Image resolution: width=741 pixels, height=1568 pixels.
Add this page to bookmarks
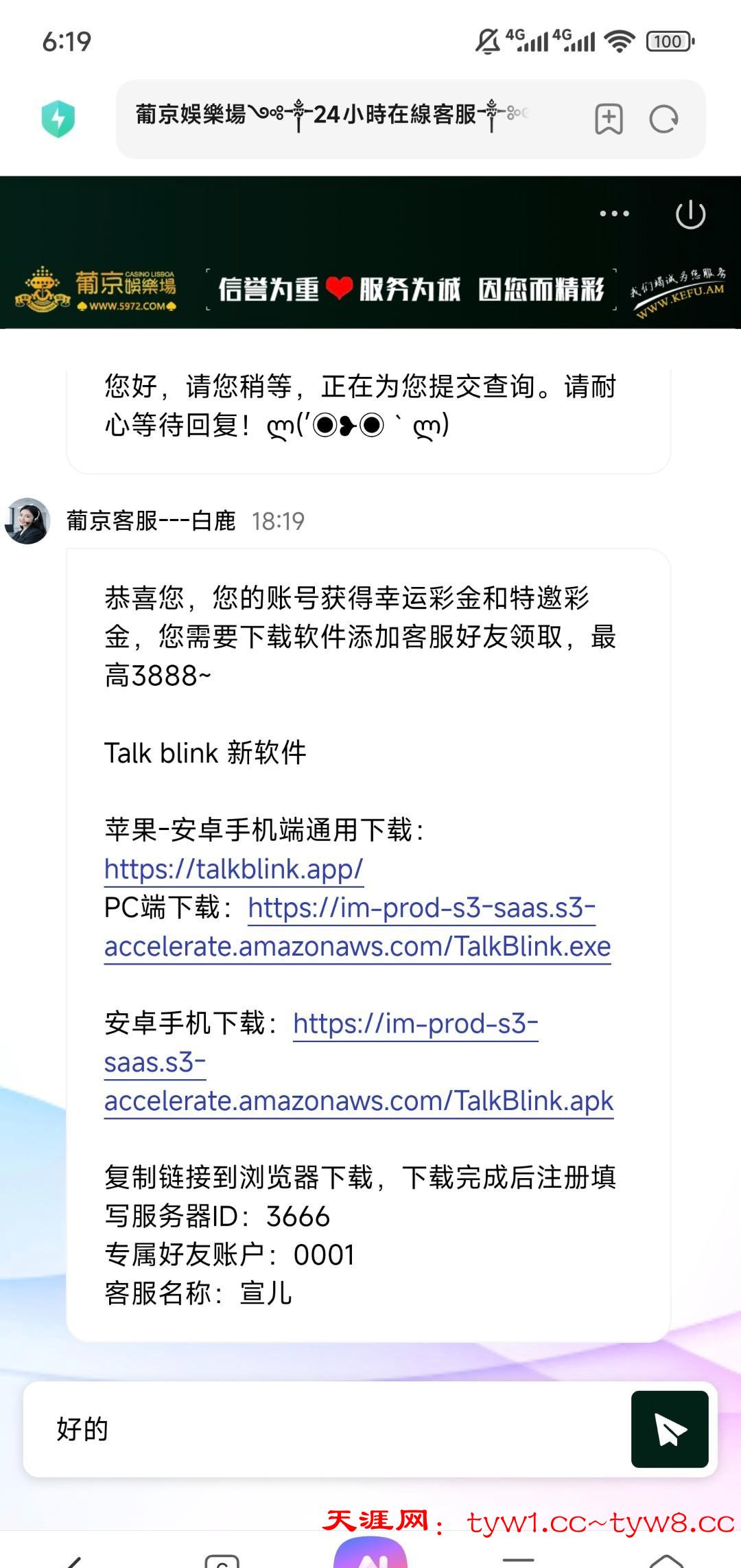coord(609,119)
